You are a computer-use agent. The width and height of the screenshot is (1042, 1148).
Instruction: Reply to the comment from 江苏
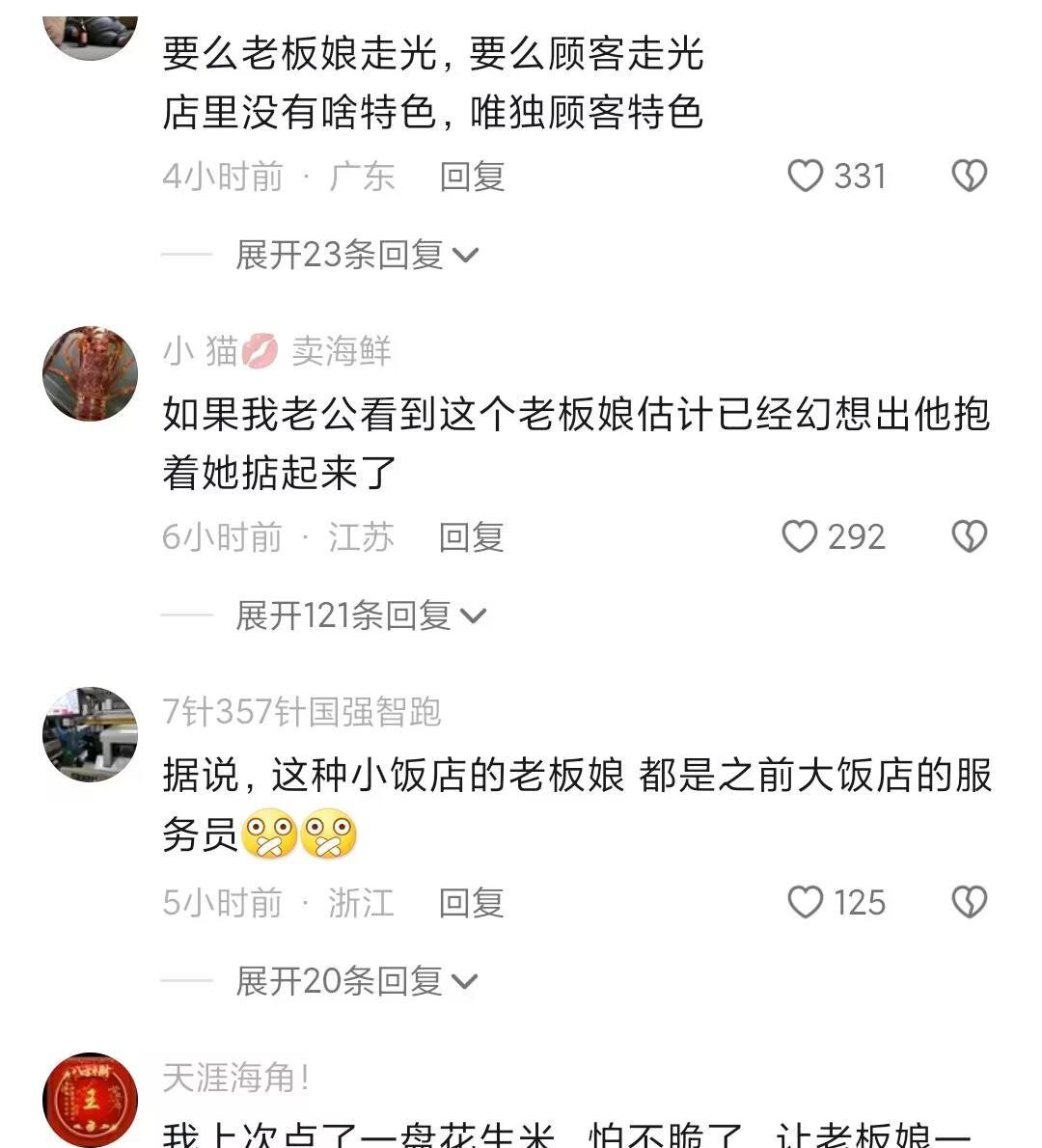coord(472,536)
